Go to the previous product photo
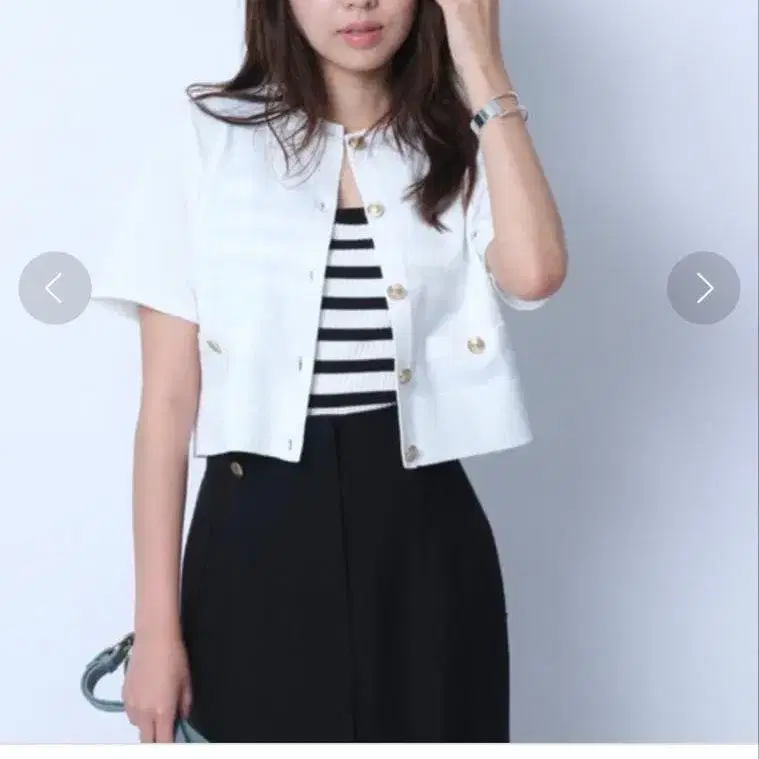759x759 pixels. click(x=55, y=288)
